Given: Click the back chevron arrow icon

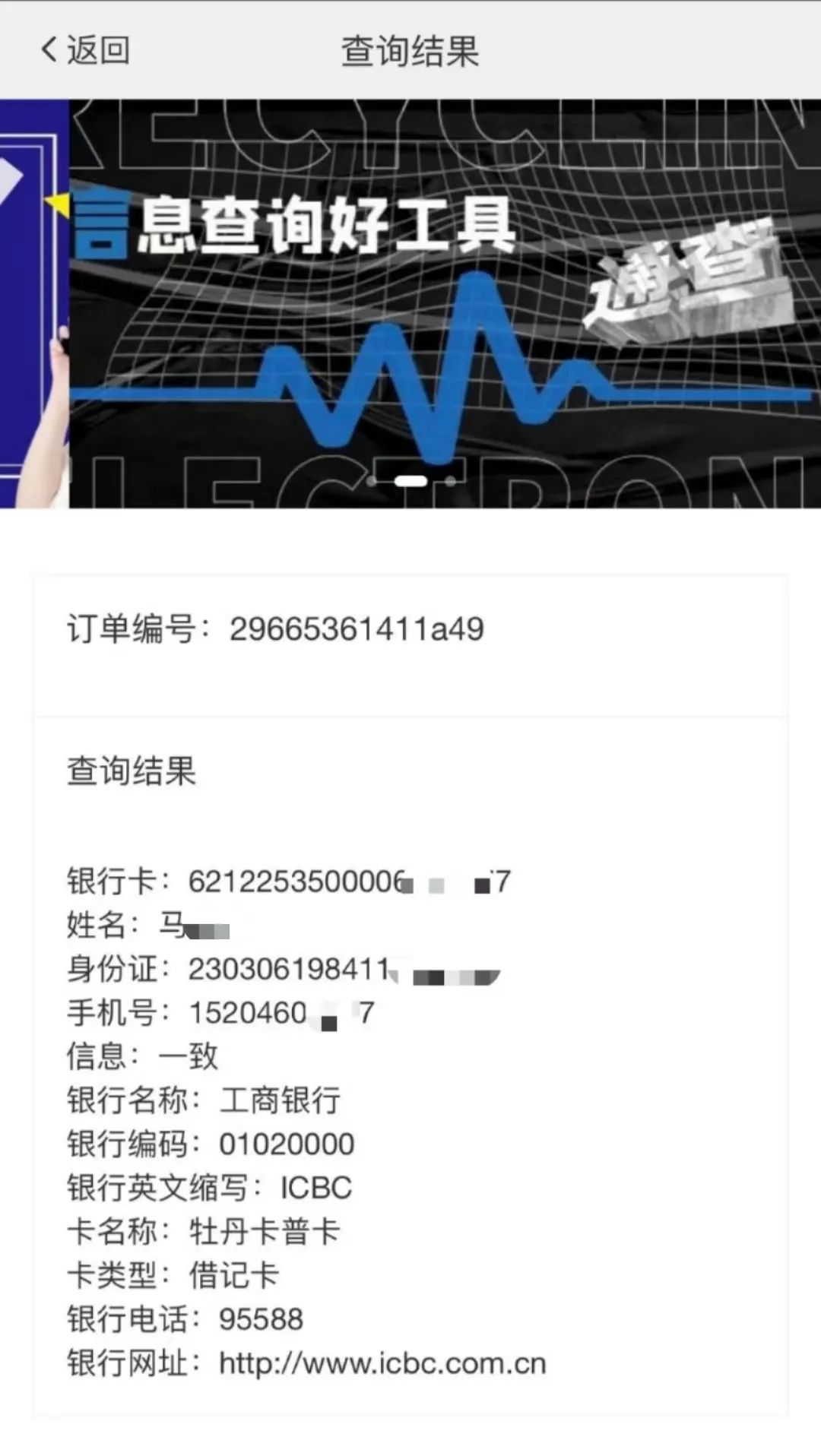Looking at the screenshot, I should 48,50.
